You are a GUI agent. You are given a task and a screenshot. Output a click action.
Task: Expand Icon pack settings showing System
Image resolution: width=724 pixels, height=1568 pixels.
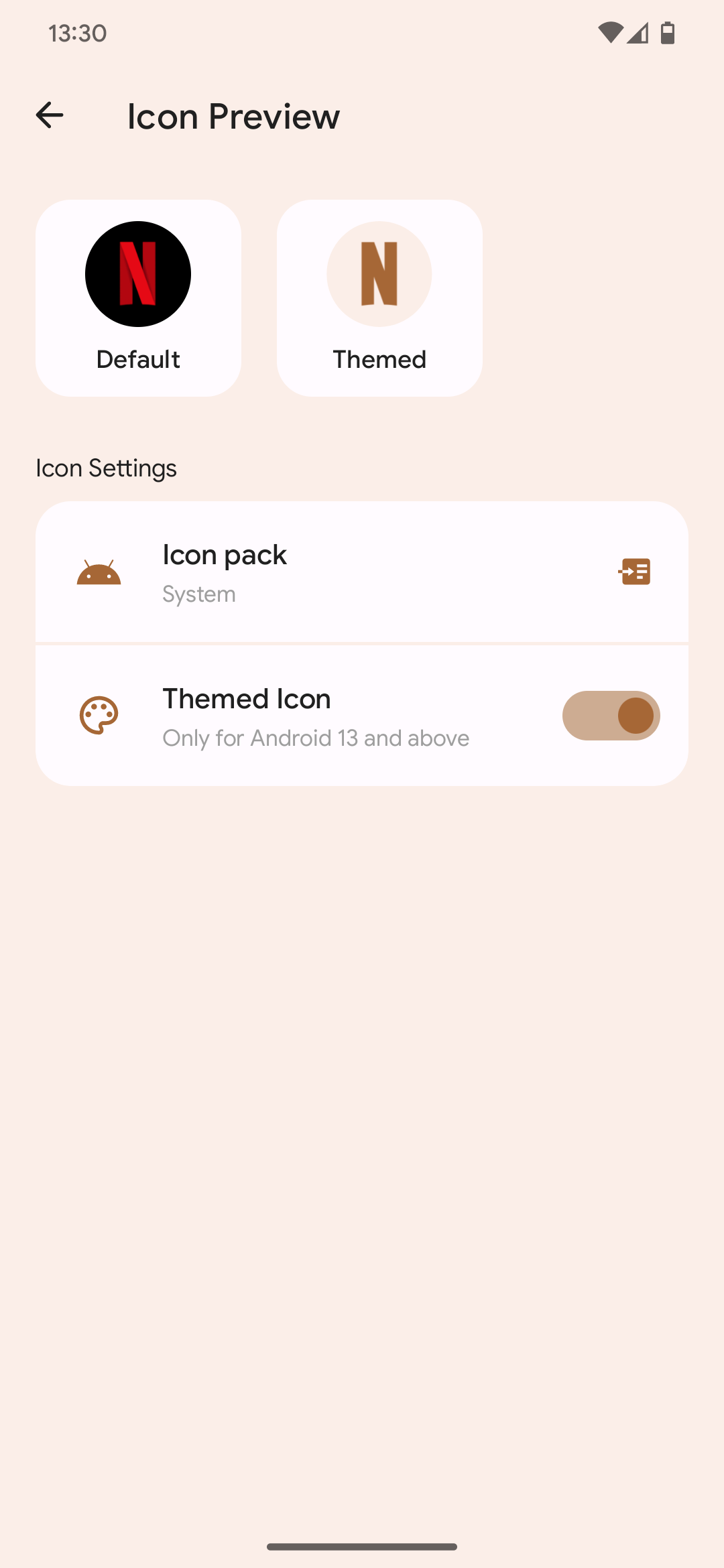[362, 572]
